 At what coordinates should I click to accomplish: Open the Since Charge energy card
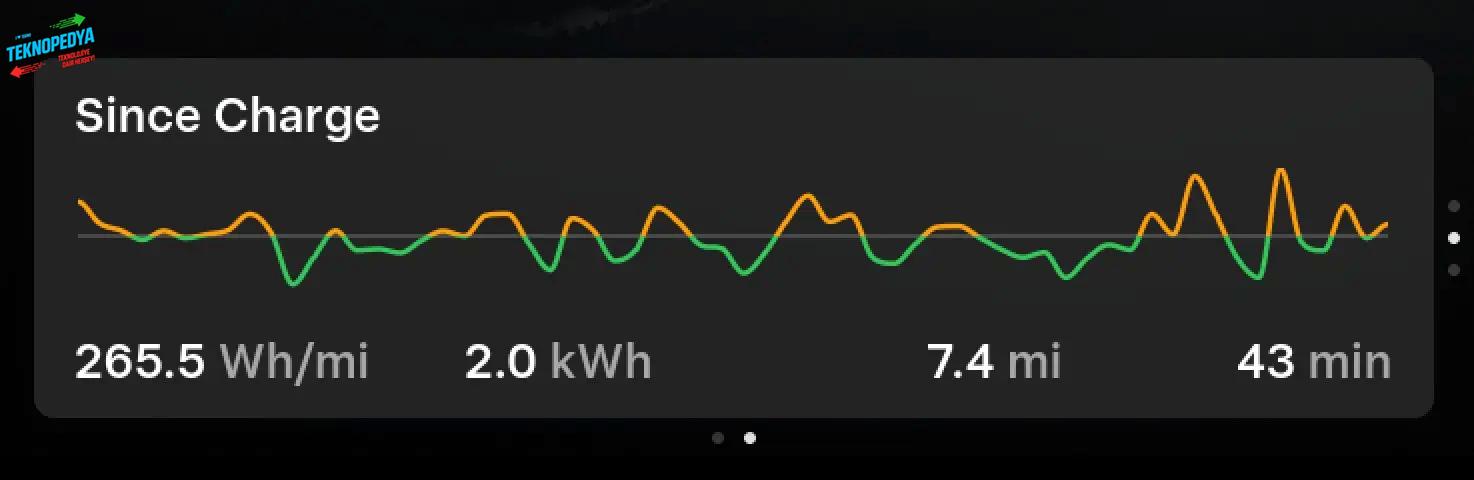[x=733, y=238]
